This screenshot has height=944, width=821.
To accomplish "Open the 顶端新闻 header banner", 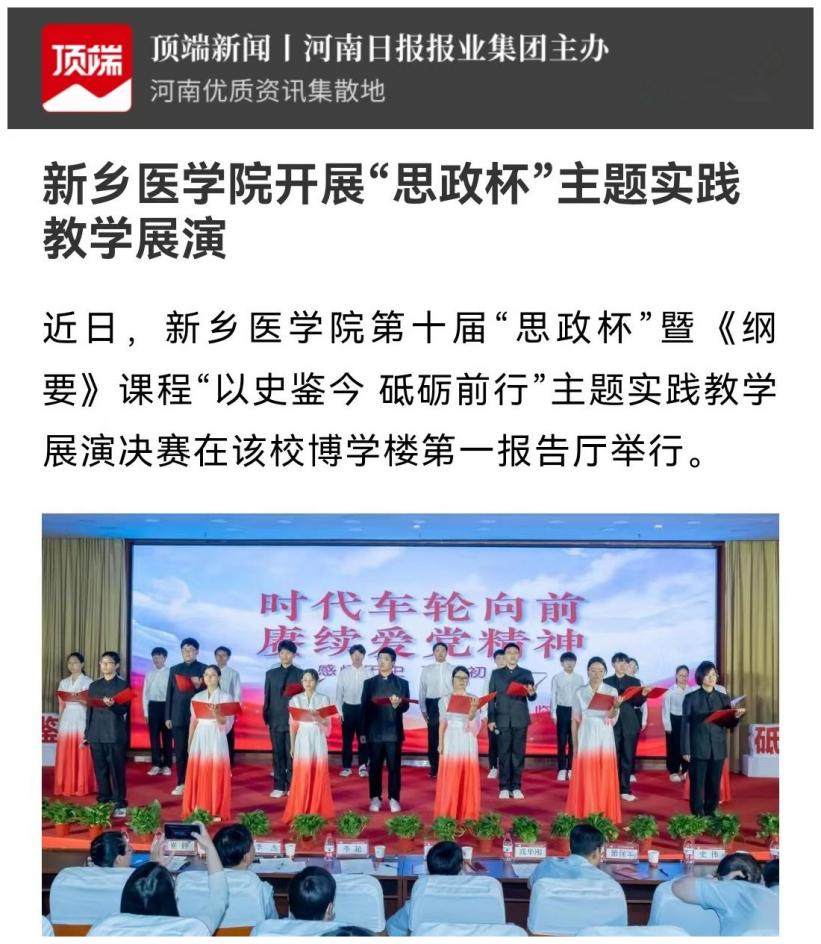I will [410, 68].
